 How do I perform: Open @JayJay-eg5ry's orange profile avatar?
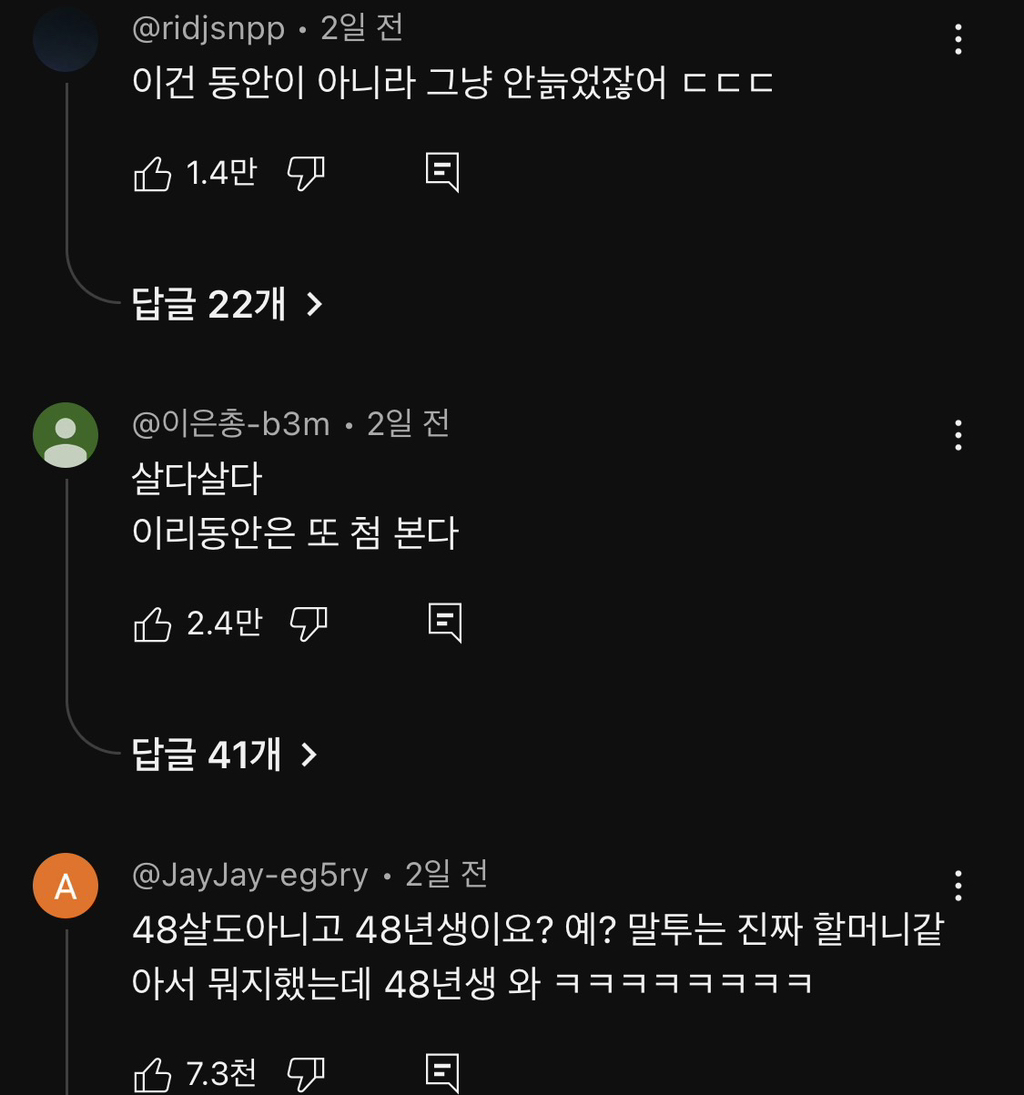tap(66, 885)
